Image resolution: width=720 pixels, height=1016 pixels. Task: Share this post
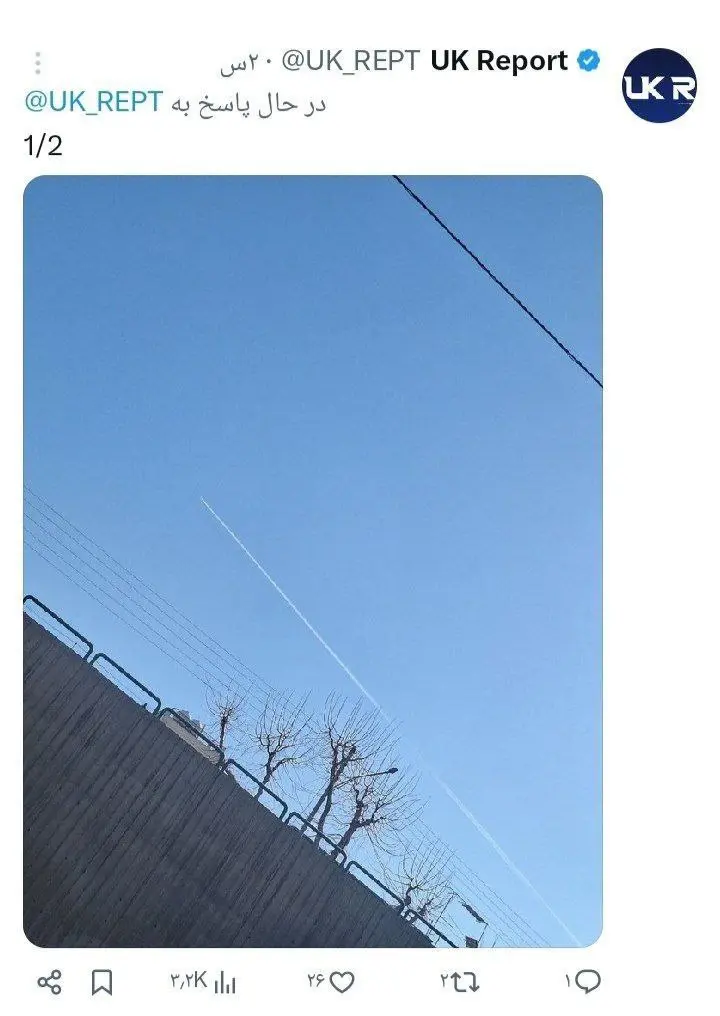[x=49, y=982]
